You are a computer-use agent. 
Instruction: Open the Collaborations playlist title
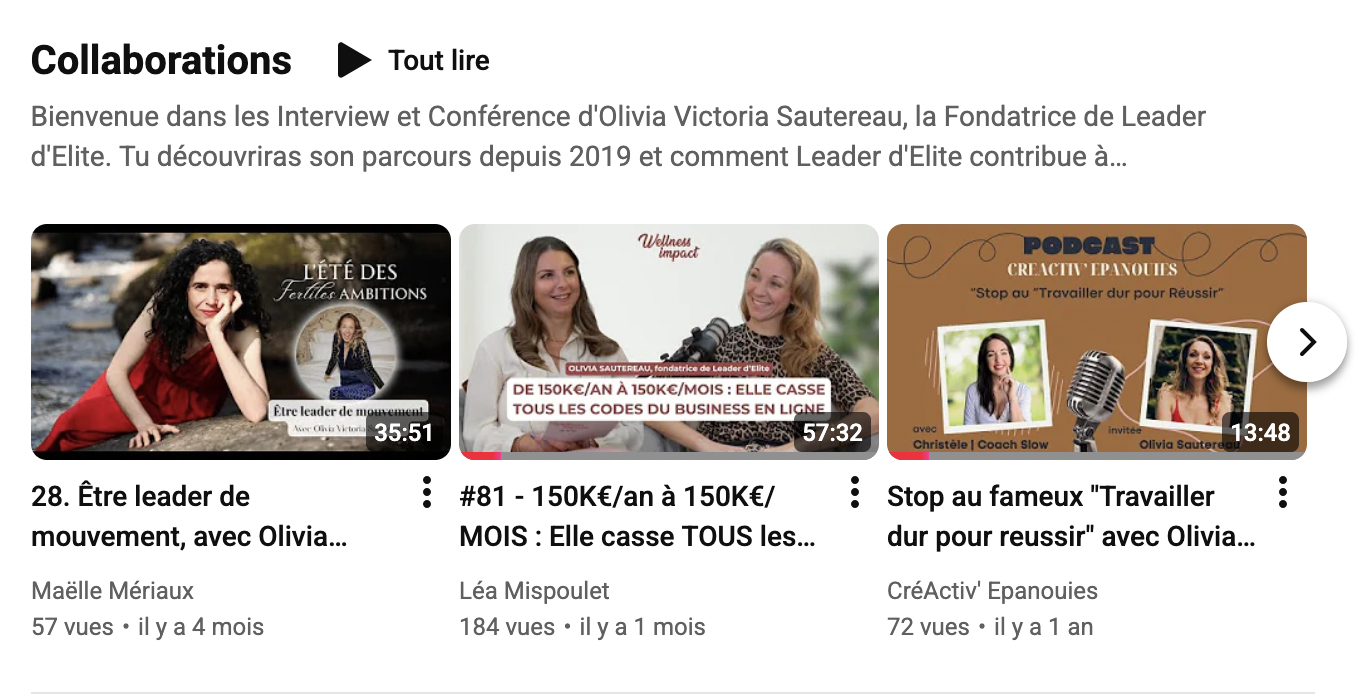tap(161, 61)
